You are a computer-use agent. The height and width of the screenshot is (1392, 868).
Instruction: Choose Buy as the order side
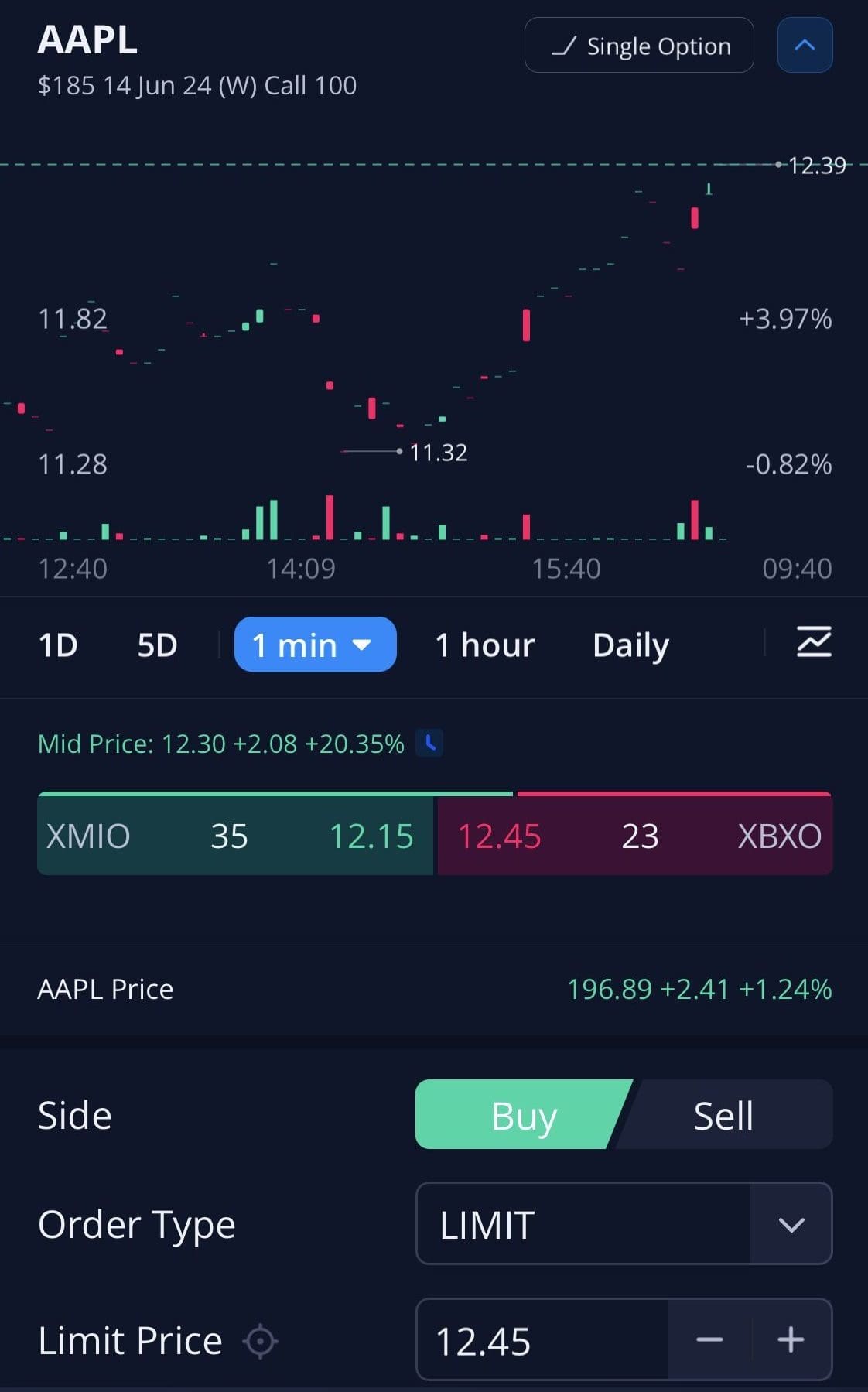point(524,1115)
